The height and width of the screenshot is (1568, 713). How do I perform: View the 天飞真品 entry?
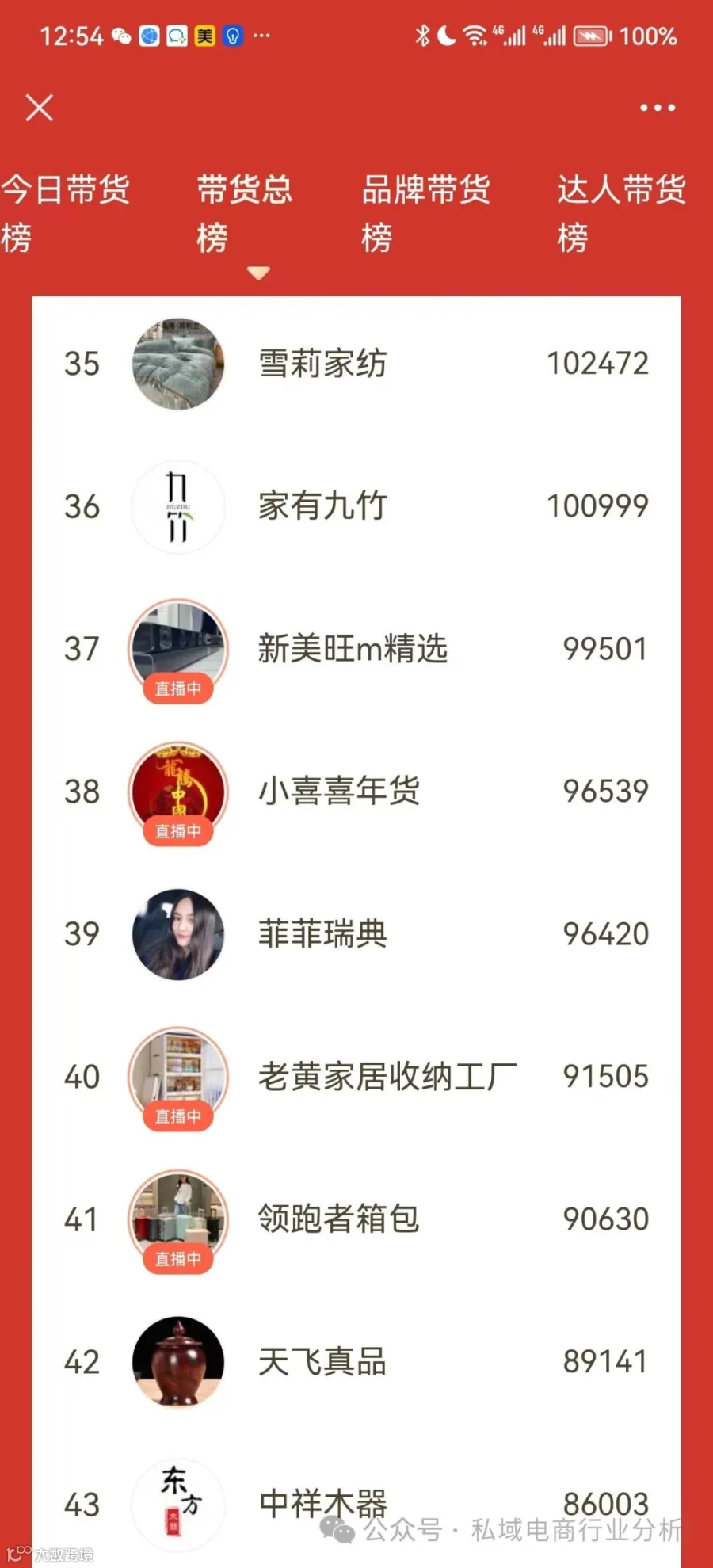tap(356, 1362)
